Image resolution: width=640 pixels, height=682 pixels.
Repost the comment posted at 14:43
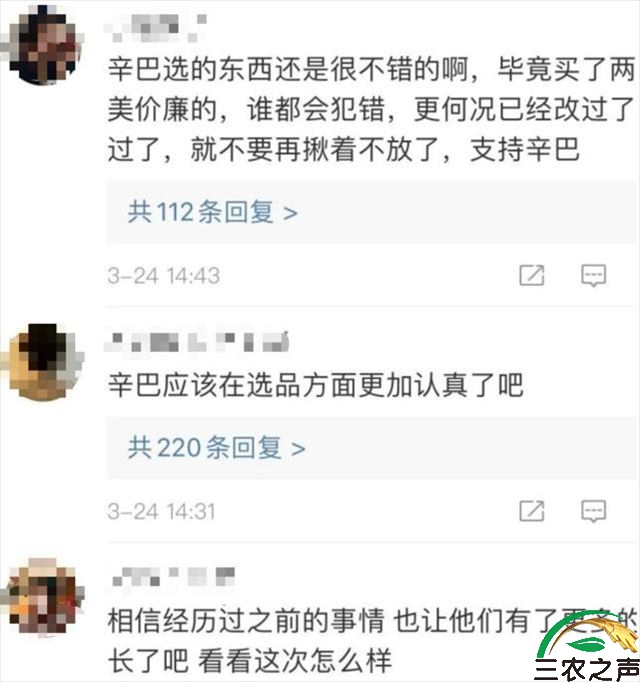532,275
